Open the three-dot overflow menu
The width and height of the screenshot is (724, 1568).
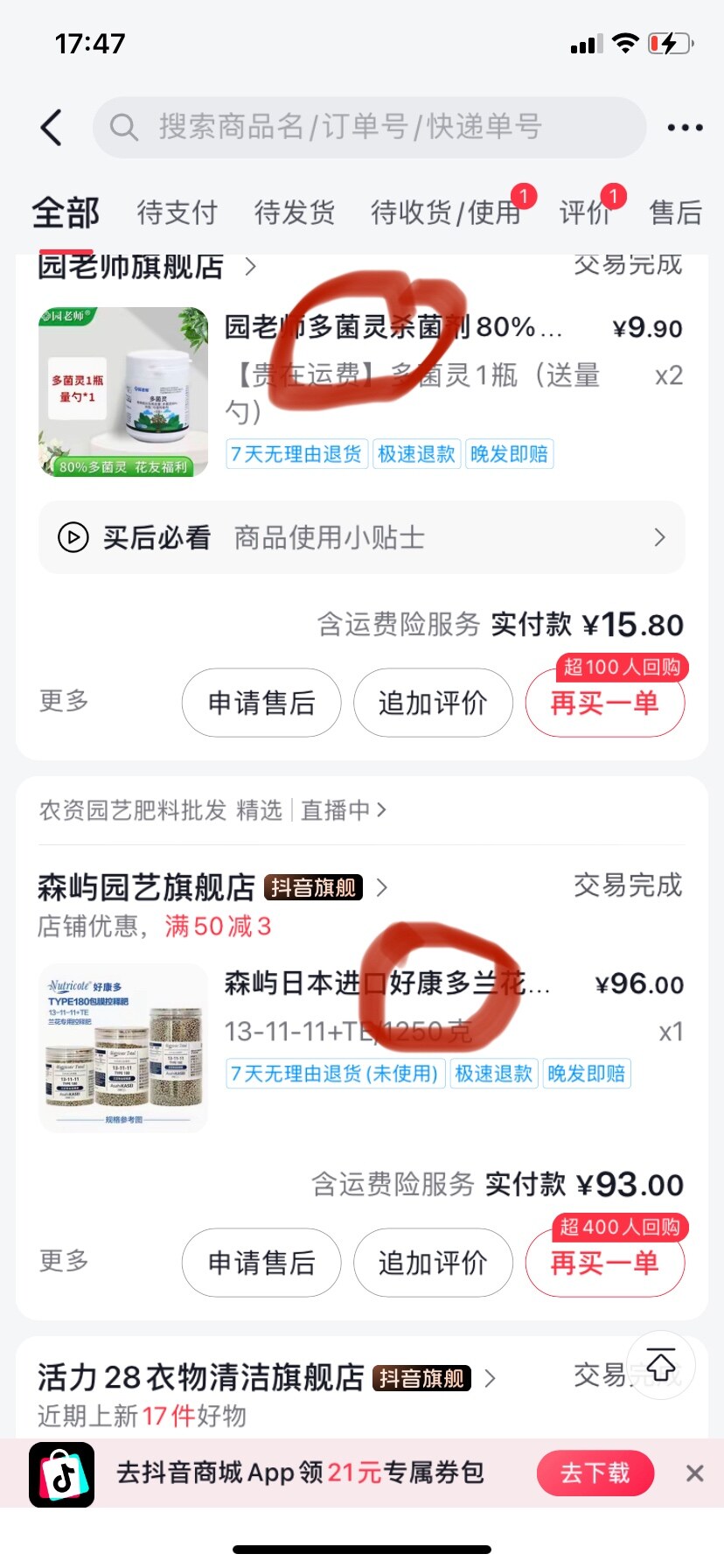click(685, 128)
